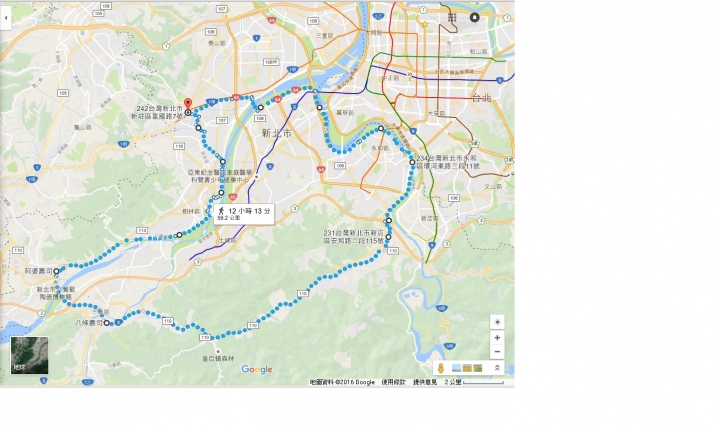Zoom in with the plus button
Image resolution: width=720 pixels, height=428 pixels.
point(497,337)
